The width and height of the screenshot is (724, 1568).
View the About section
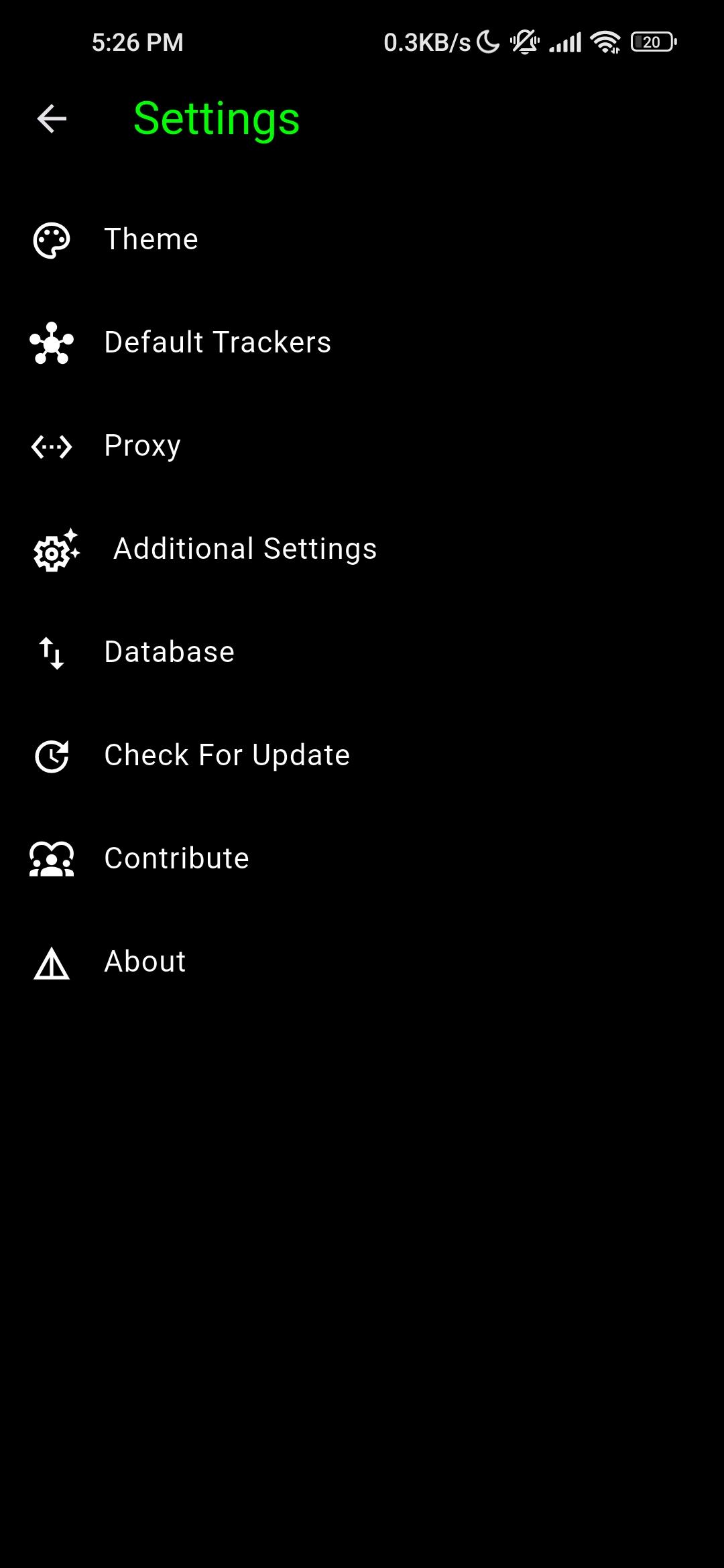tap(145, 962)
